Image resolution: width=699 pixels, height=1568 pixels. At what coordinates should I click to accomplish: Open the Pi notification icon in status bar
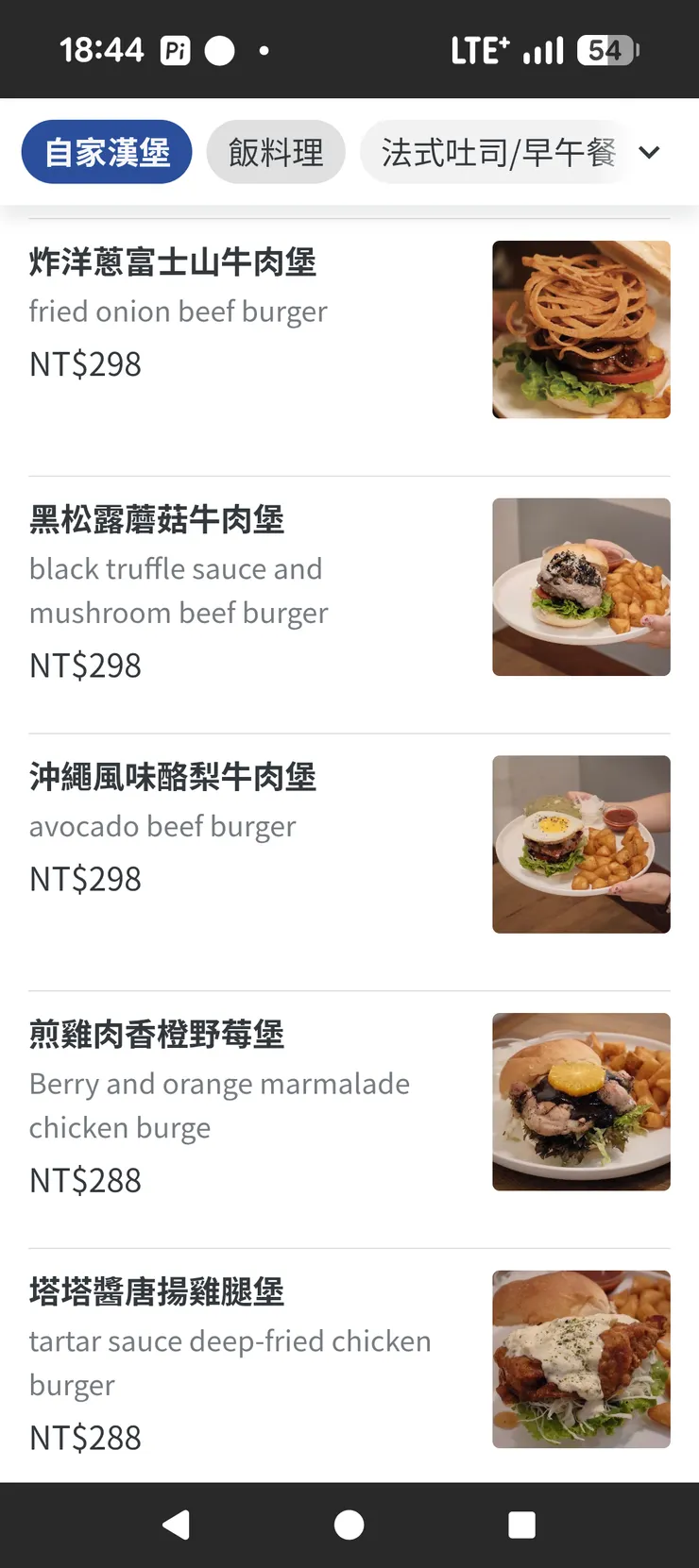tap(175, 48)
